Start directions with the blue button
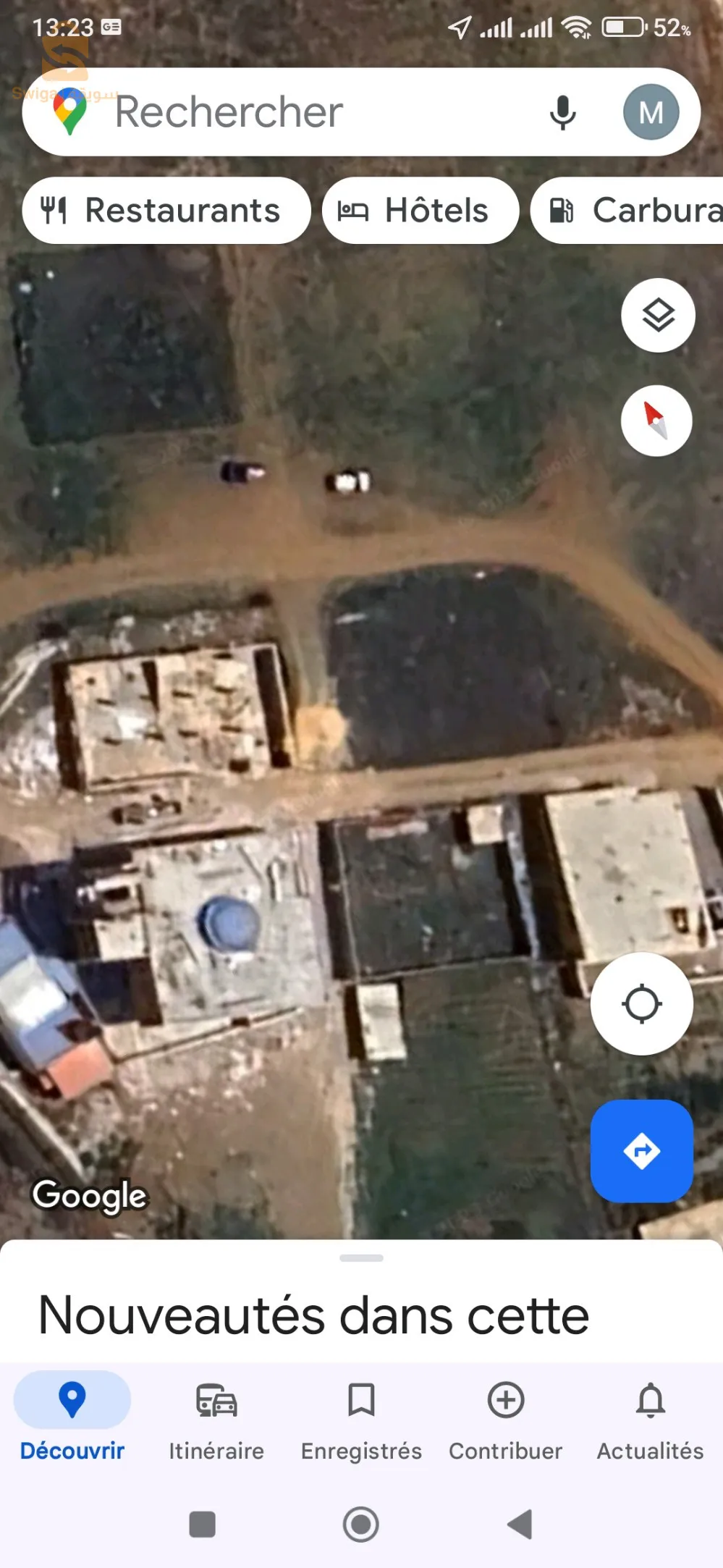723x1568 pixels. click(x=641, y=1151)
